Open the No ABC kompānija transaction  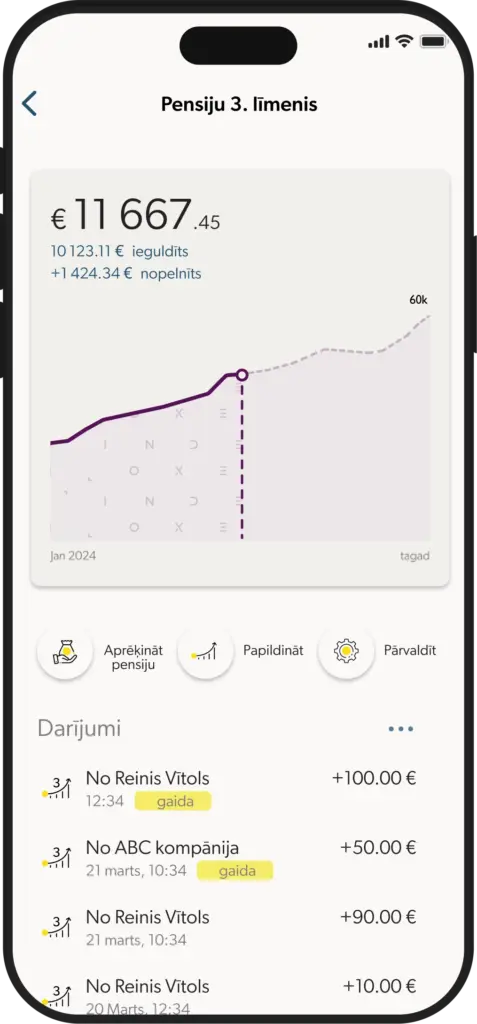pos(229,858)
